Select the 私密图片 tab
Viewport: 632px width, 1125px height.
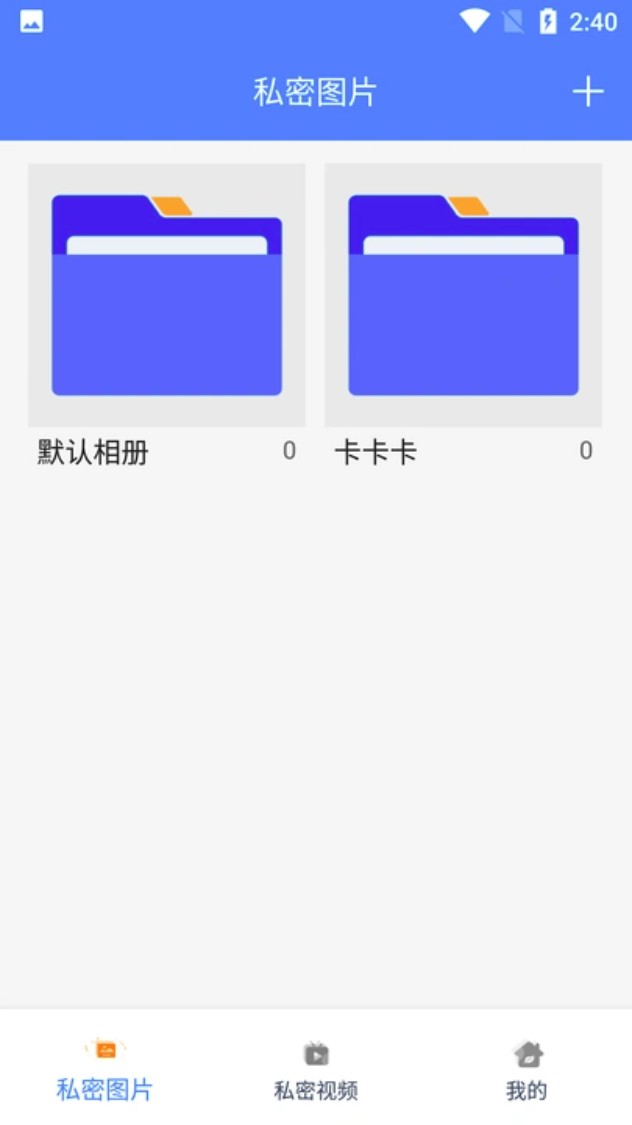[105, 1070]
